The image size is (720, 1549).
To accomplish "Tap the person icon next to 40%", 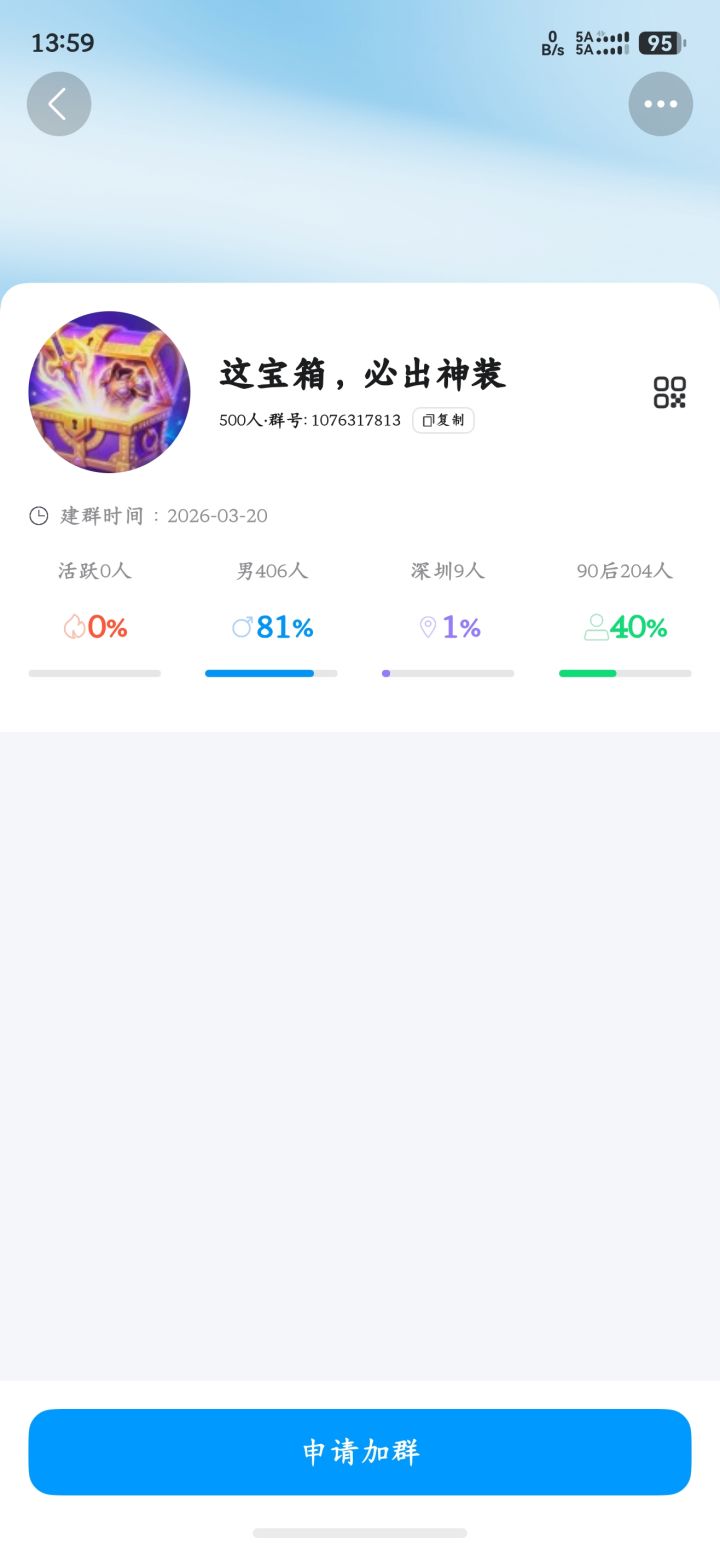I will (x=595, y=625).
